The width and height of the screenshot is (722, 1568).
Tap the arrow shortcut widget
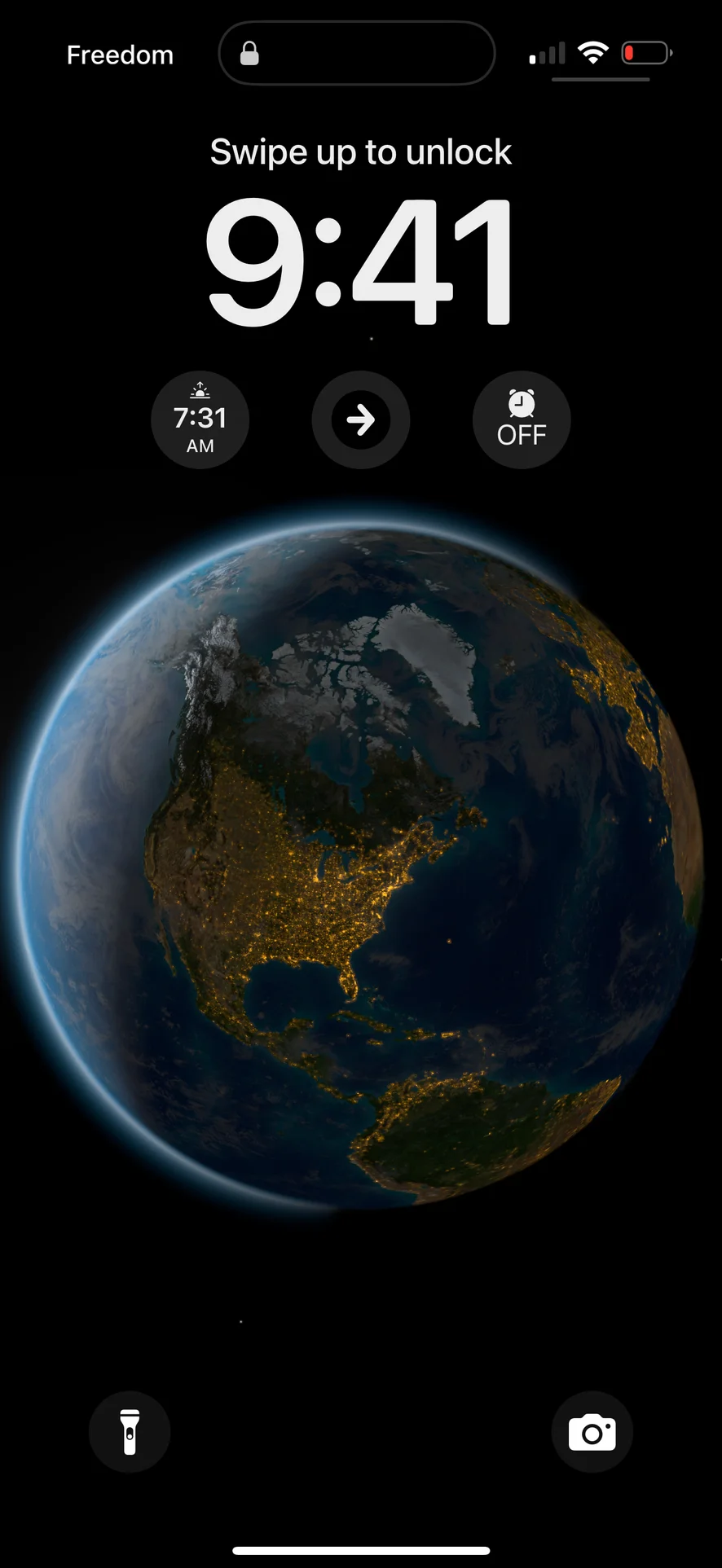(360, 420)
